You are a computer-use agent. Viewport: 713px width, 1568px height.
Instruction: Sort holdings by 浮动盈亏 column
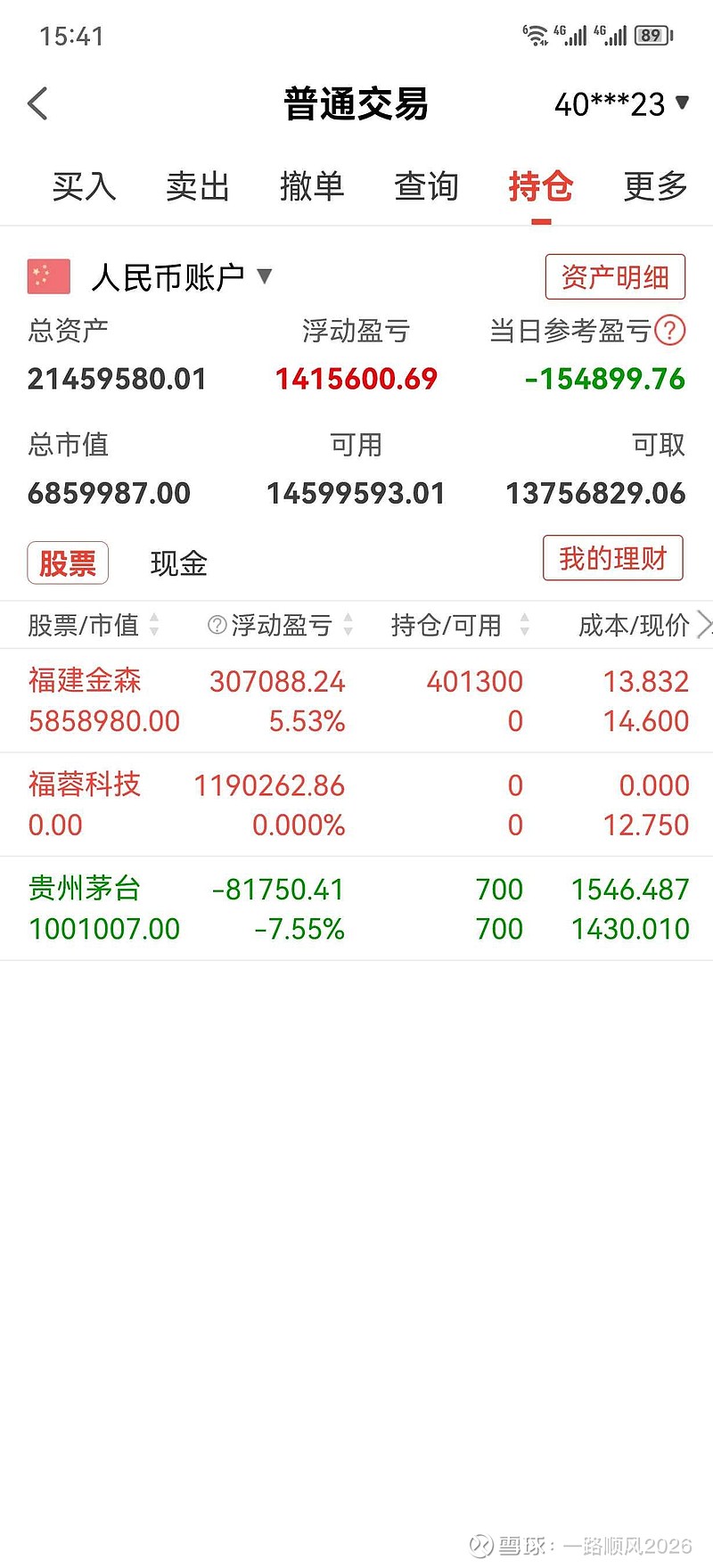click(x=281, y=625)
